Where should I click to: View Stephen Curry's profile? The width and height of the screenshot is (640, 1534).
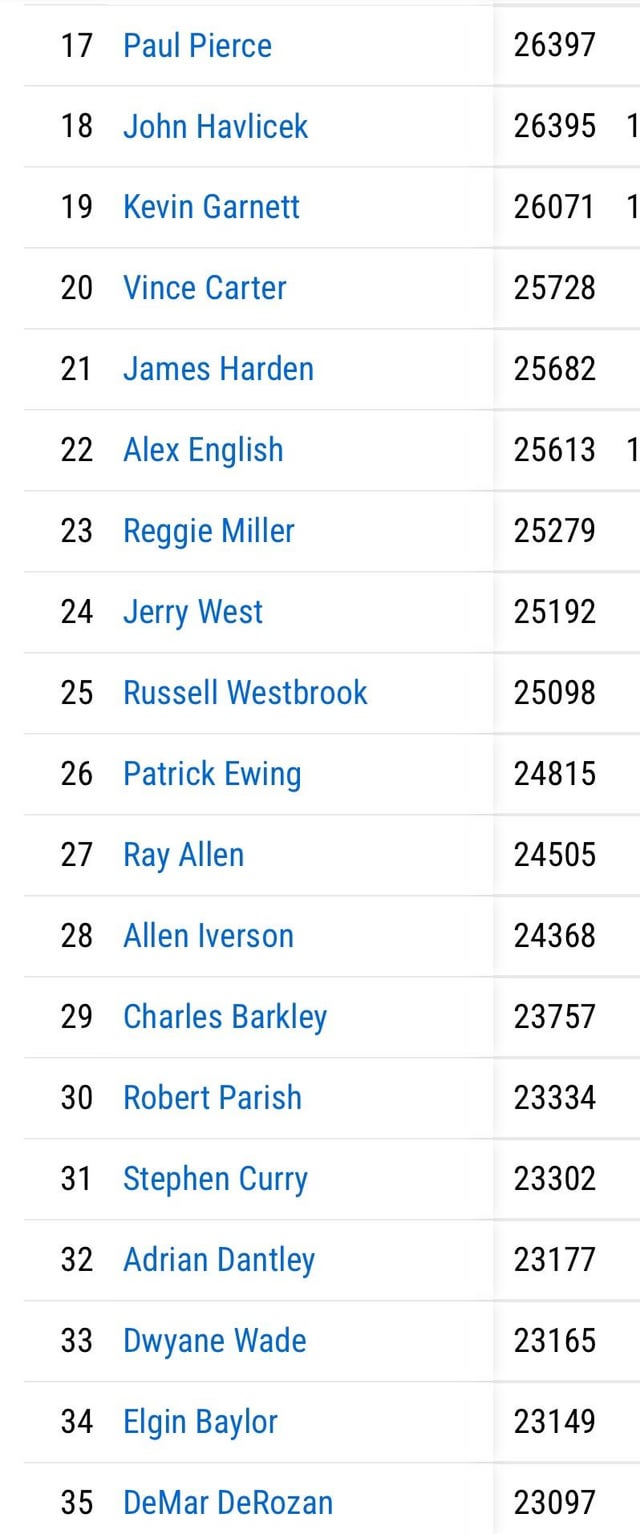coord(215,1179)
